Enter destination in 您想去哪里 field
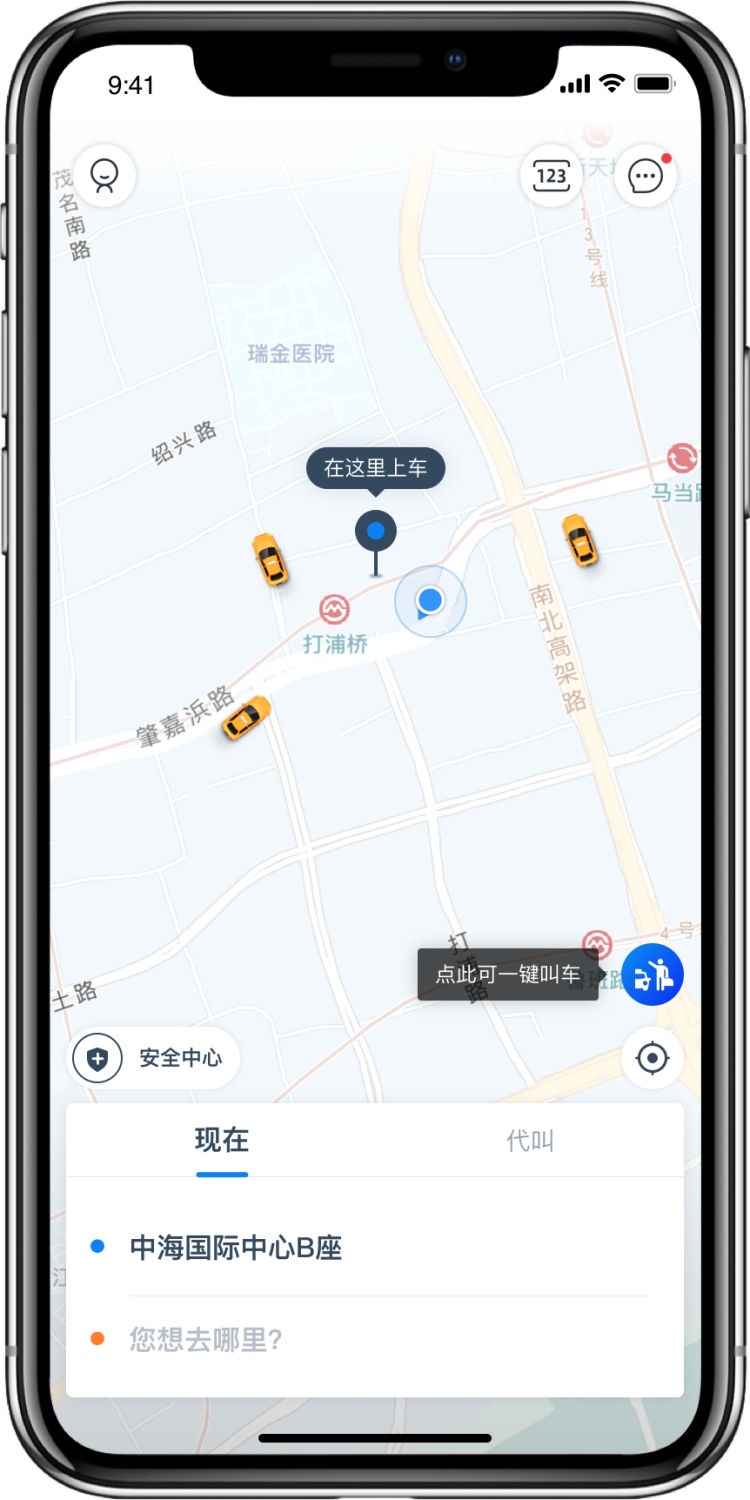750x1500 pixels. [206, 1339]
